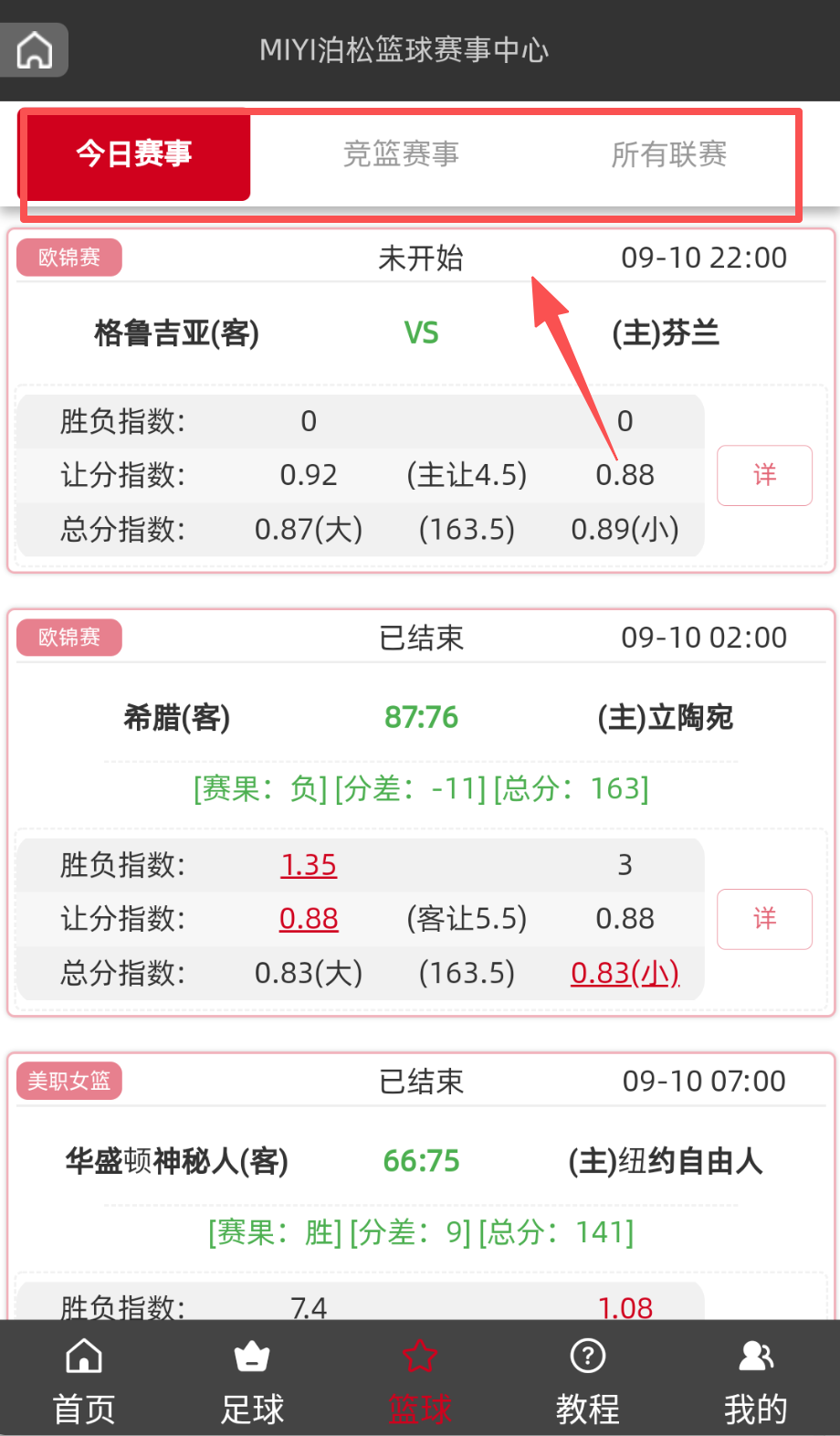Go to 首页 in bottom navigation
Screen dimensions: 840x1436
84,1379
